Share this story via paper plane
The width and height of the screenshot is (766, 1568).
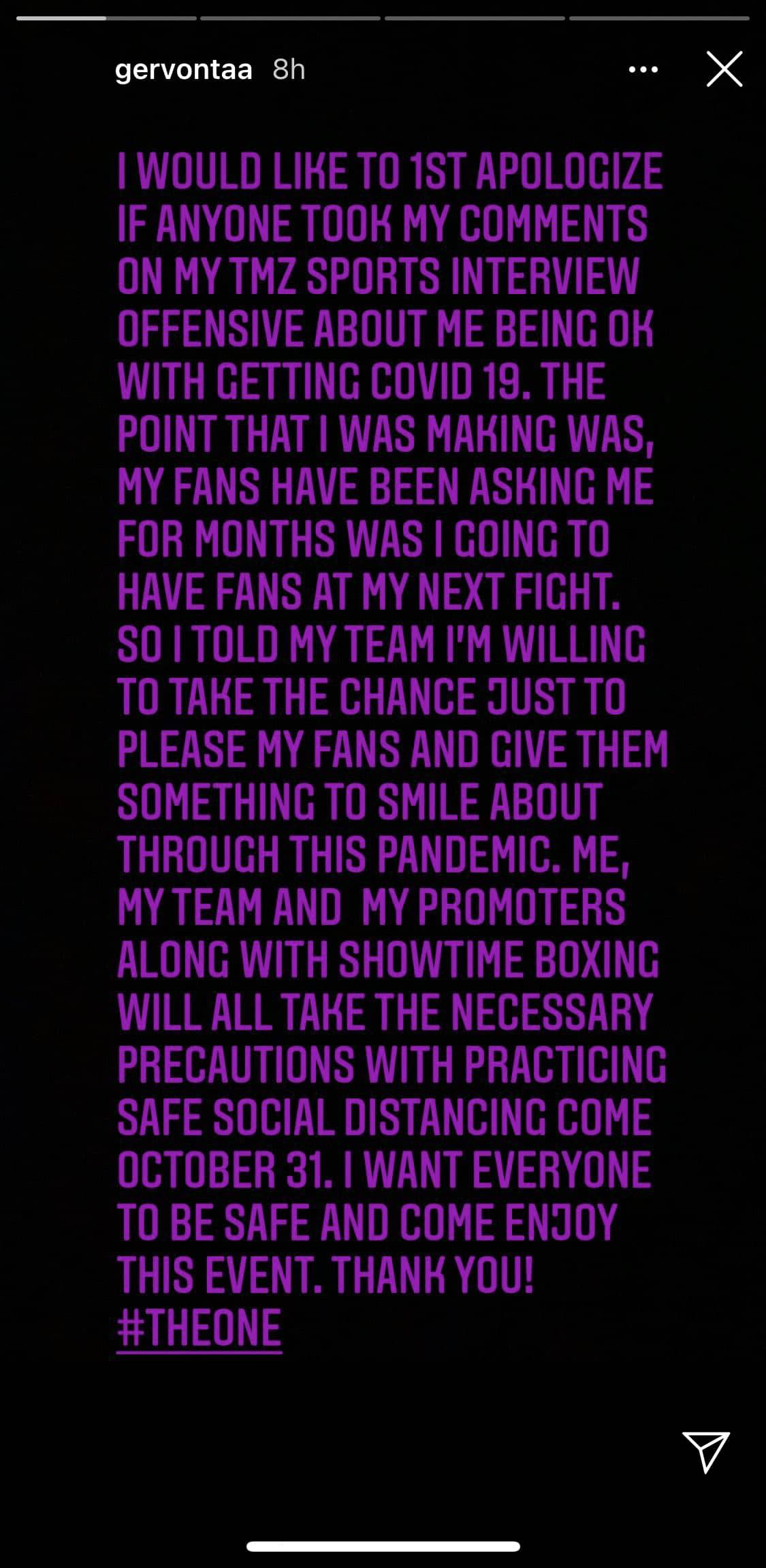point(705,1451)
